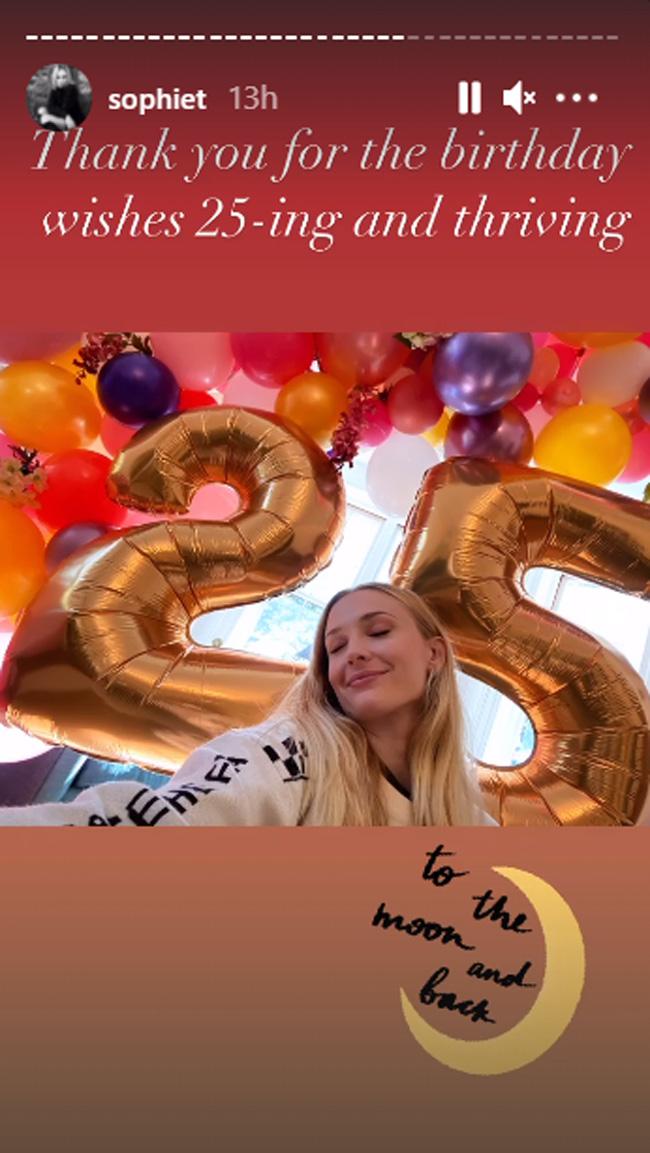Open the three-dot story options menu

(x=576, y=98)
